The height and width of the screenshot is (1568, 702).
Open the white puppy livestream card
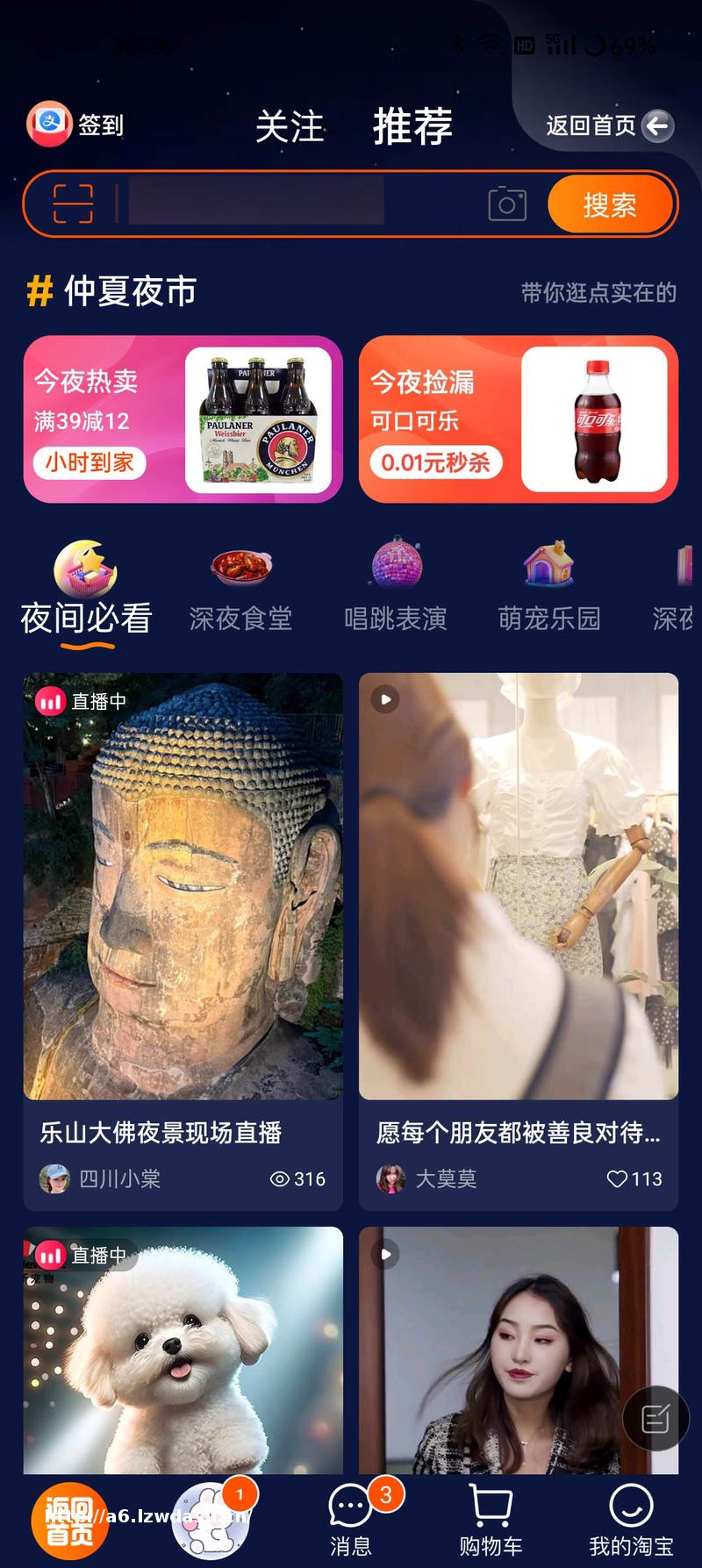183,1350
